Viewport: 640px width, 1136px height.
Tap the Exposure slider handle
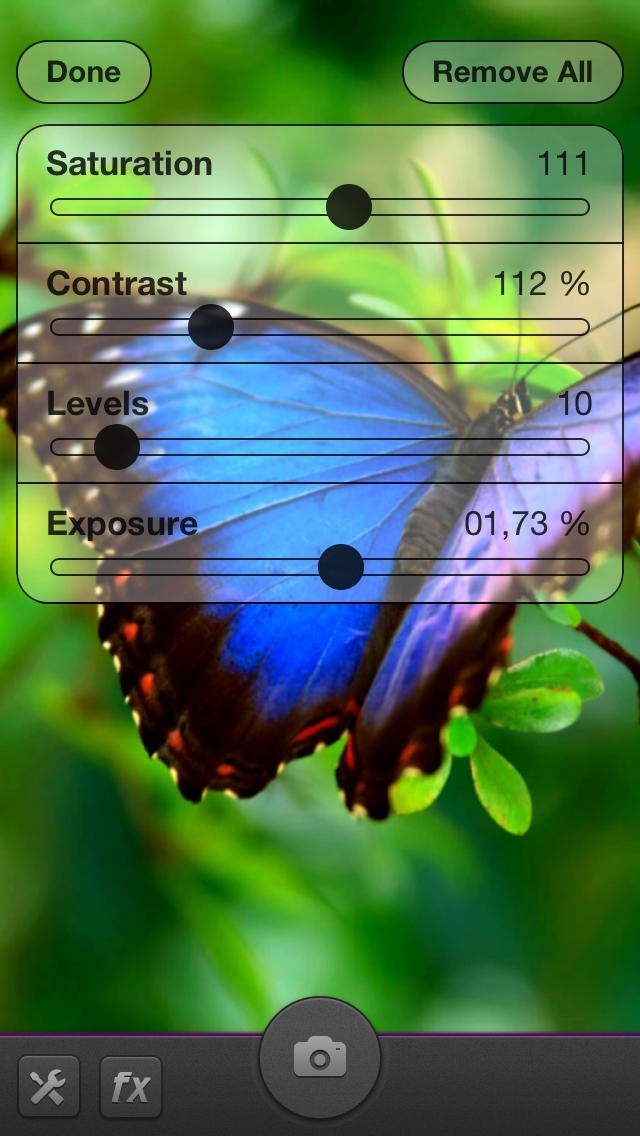click(x=341, y=567)
